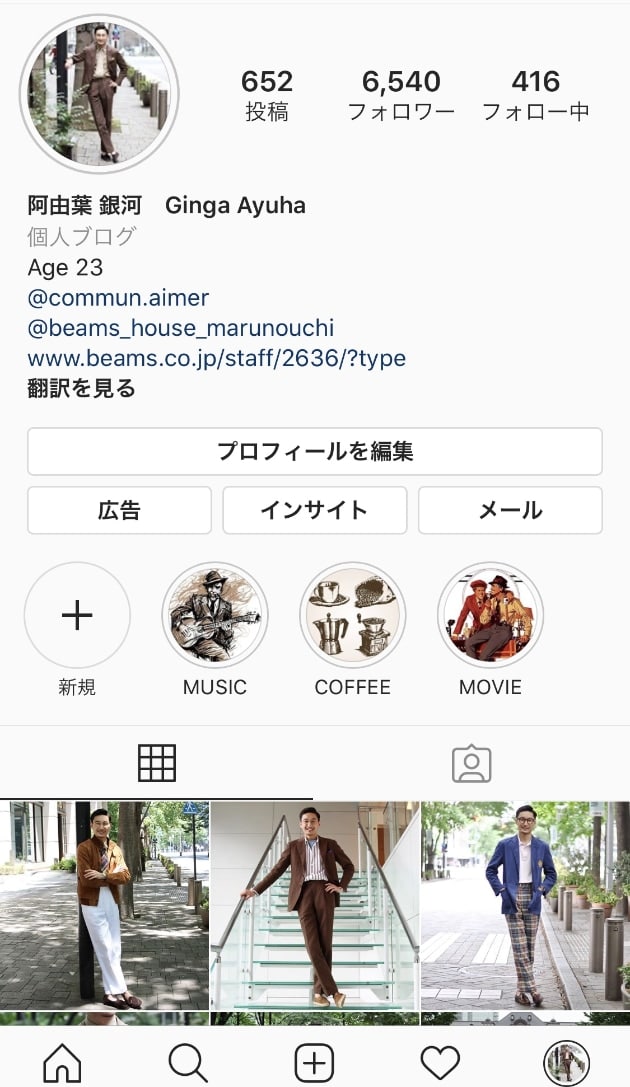Tap プロフィールを編集 to edit profile
630x1087 pixels.
tap(315, 452)
